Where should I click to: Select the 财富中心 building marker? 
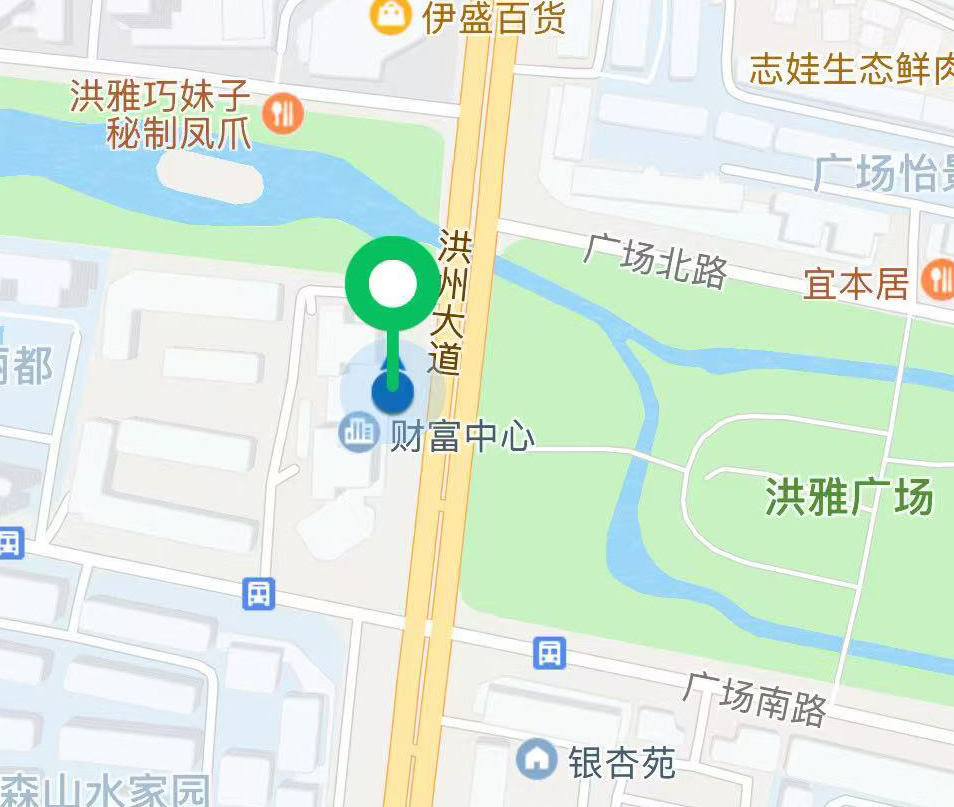(x=357, y=434)
